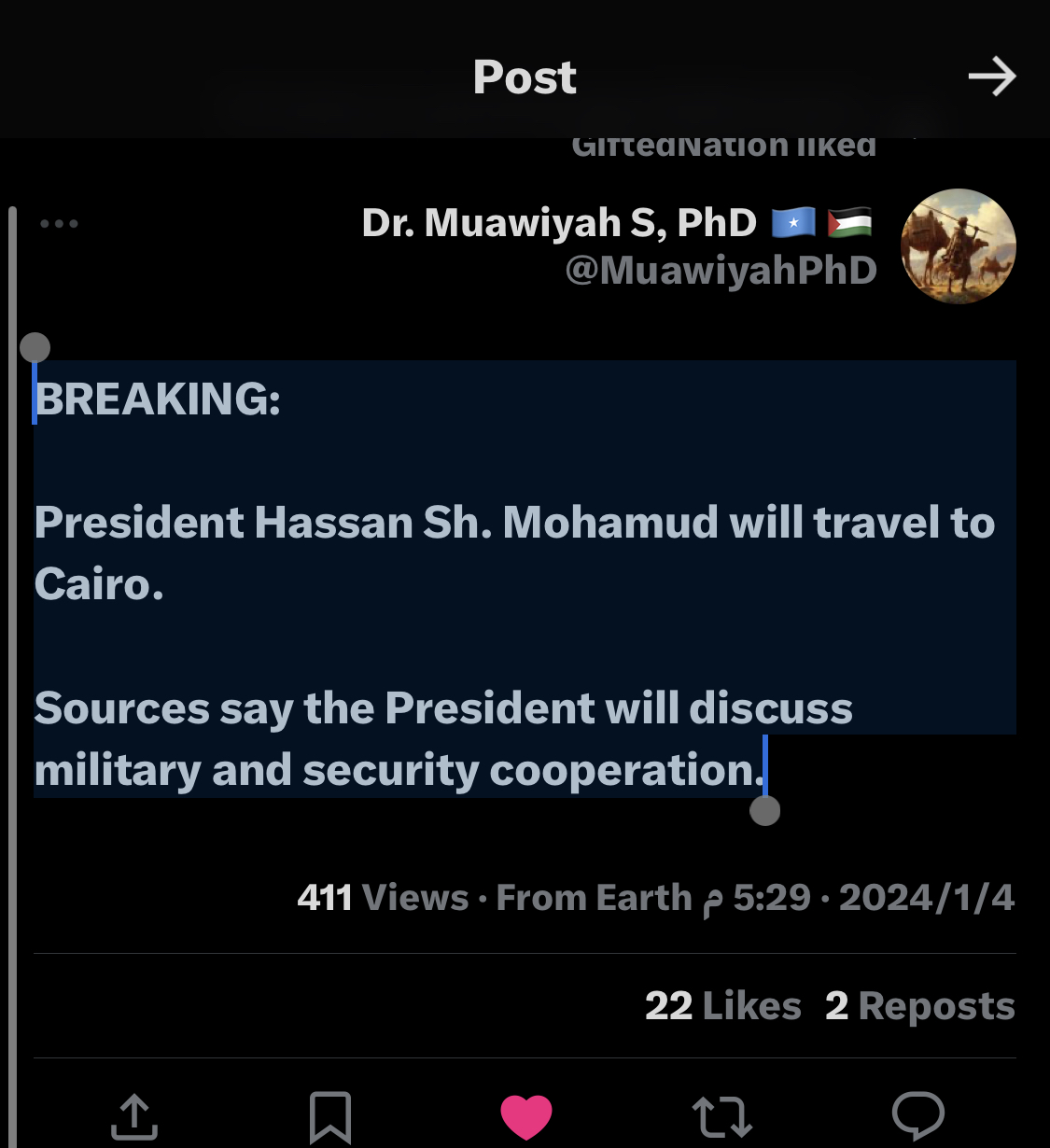View the 2 Reposts list
The width and height of the screenshot is (1050, 1148).
coord(919,1006)
